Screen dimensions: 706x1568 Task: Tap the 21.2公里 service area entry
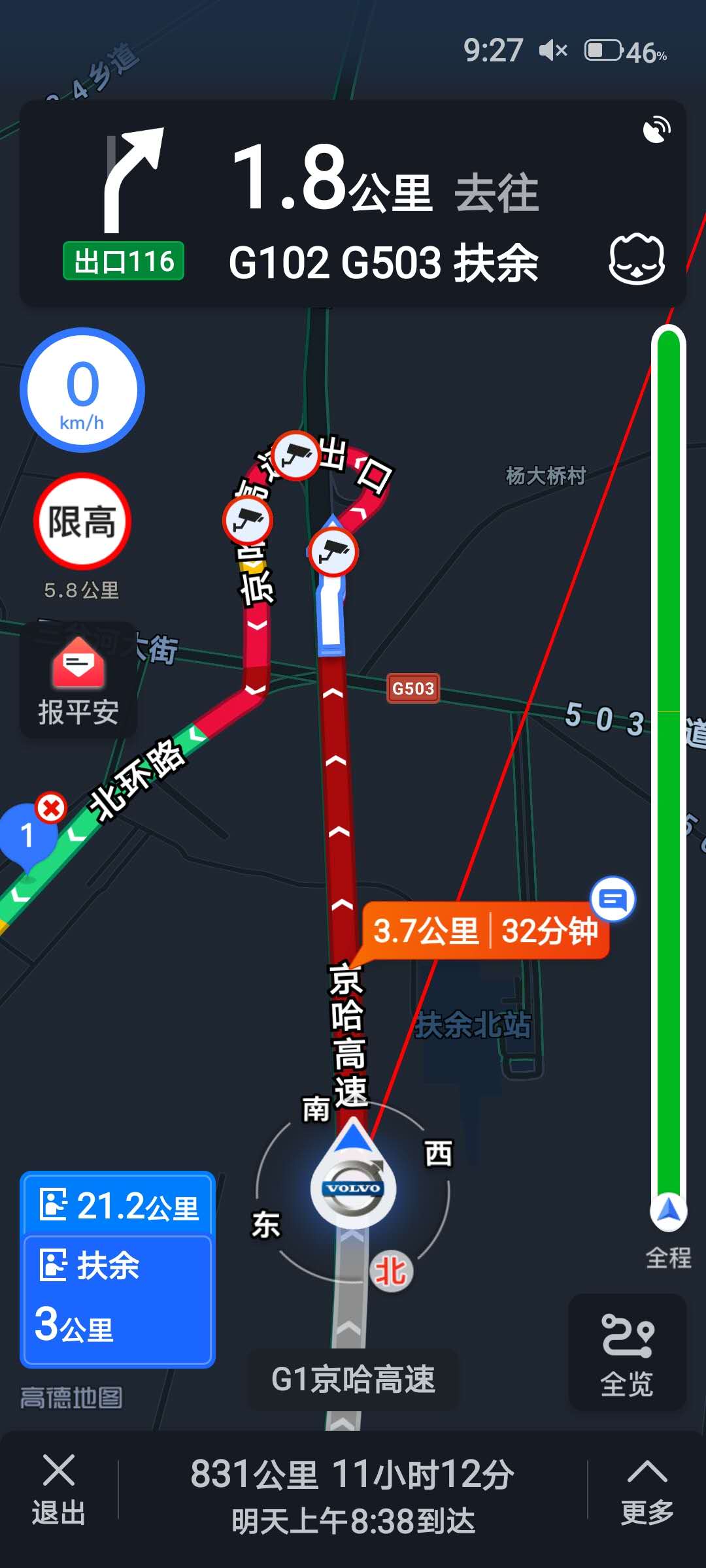tap(118, 1205)
